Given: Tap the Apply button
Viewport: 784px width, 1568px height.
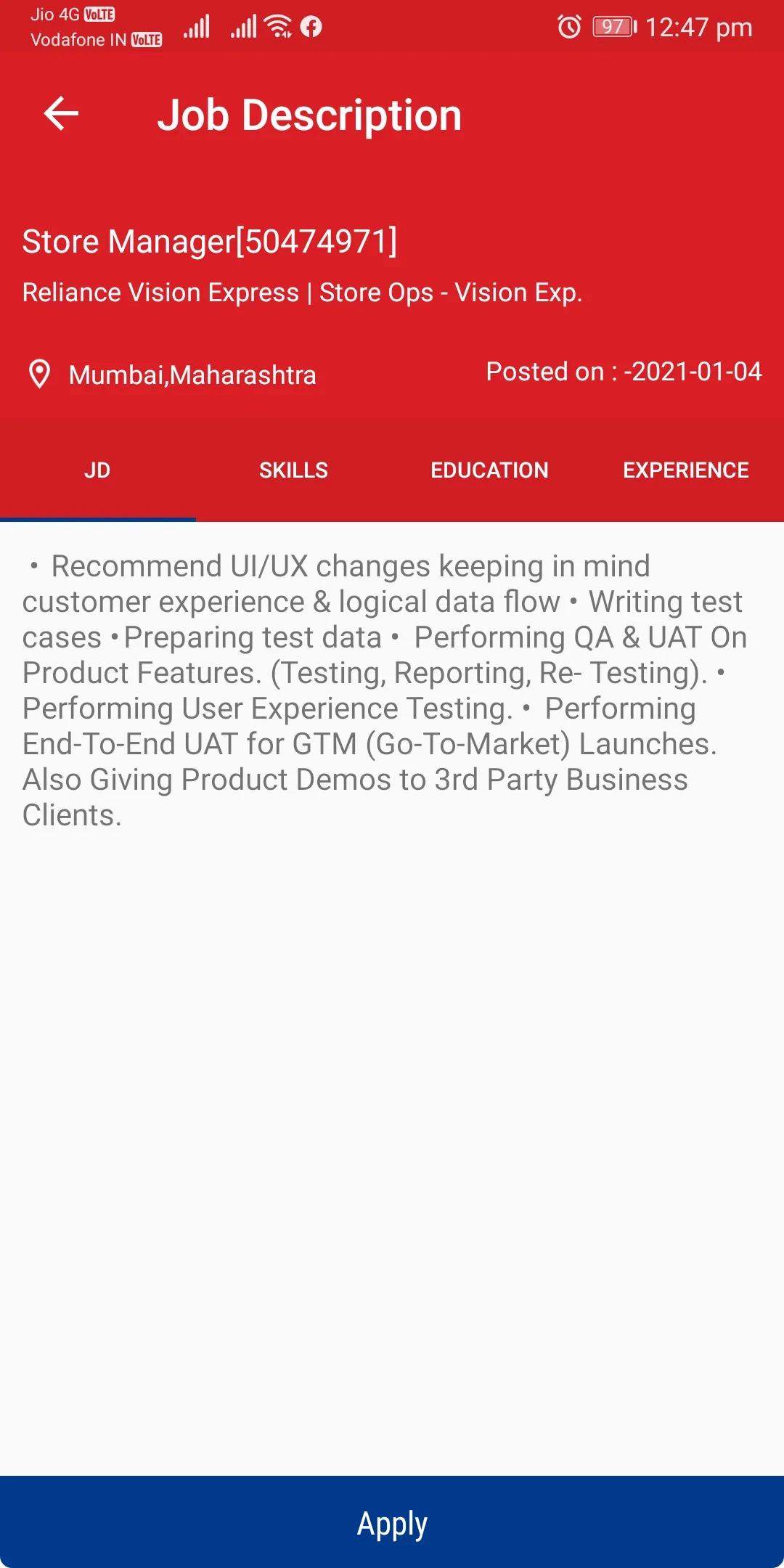Looking at the screenshot, I should (392, 1523).
